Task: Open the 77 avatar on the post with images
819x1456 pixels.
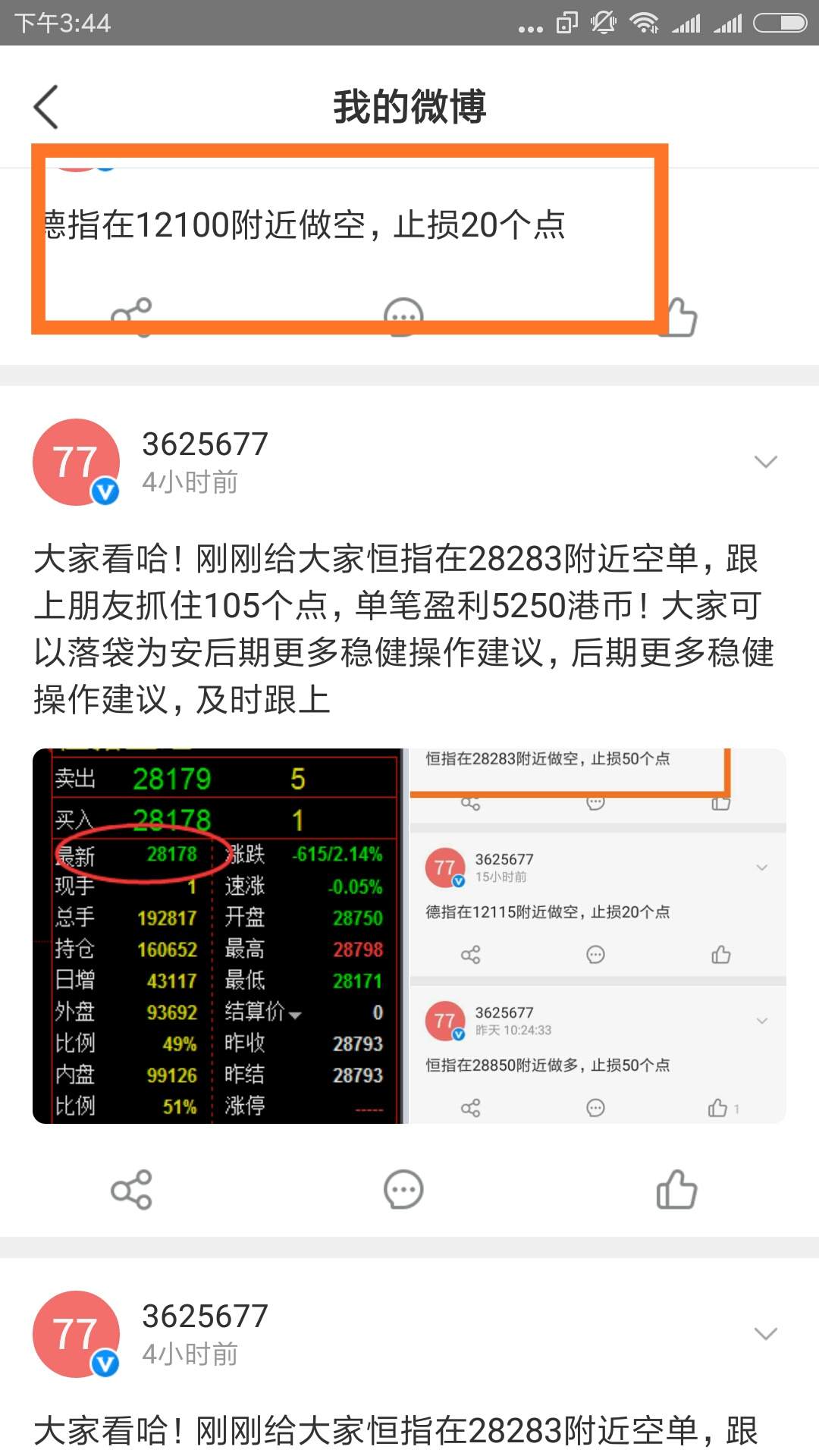Action: coord(76,462)
